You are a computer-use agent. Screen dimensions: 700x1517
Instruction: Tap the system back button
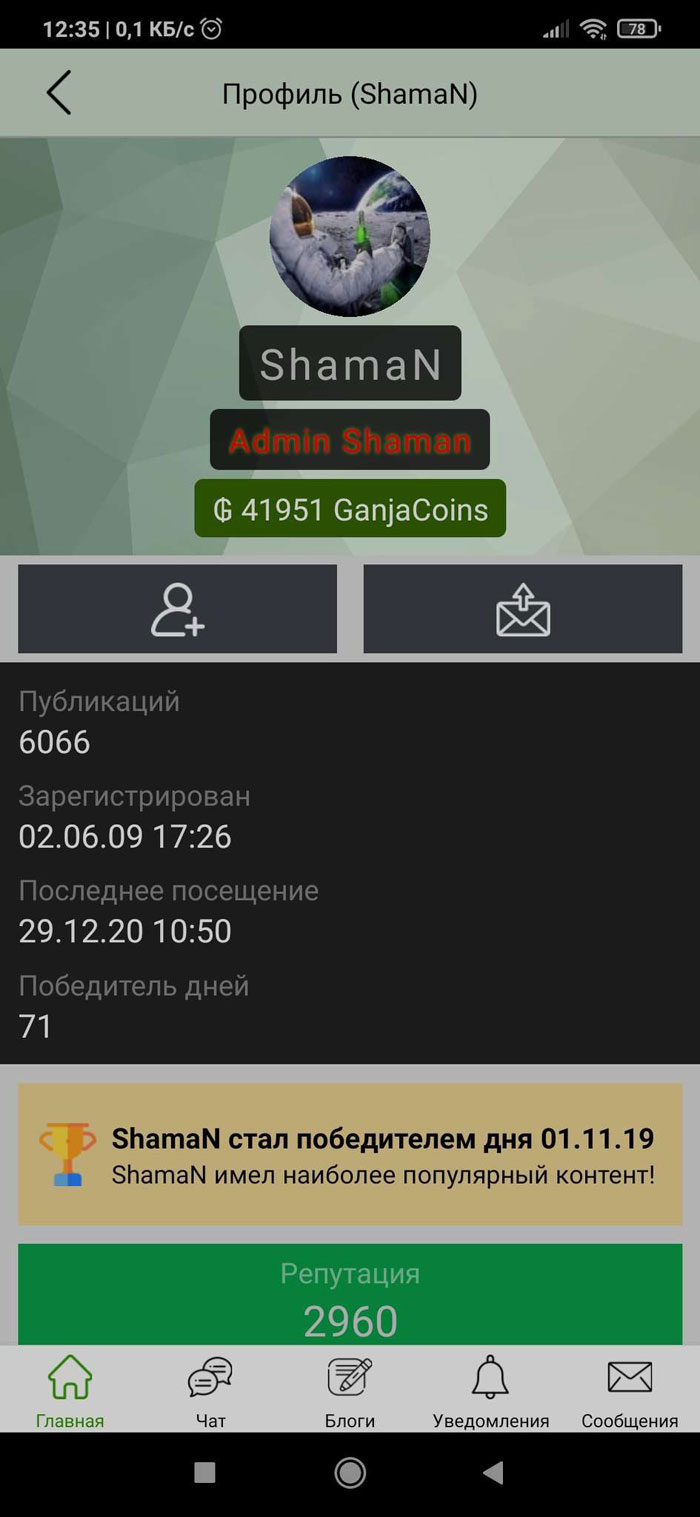[x=492, y=1472]
